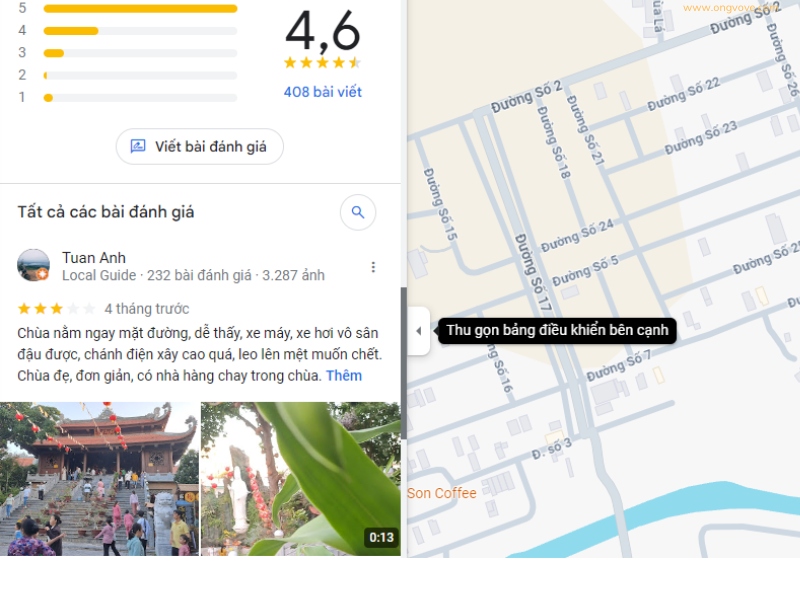
Task: Open the temple stairs photo
Action: [99, 478]
